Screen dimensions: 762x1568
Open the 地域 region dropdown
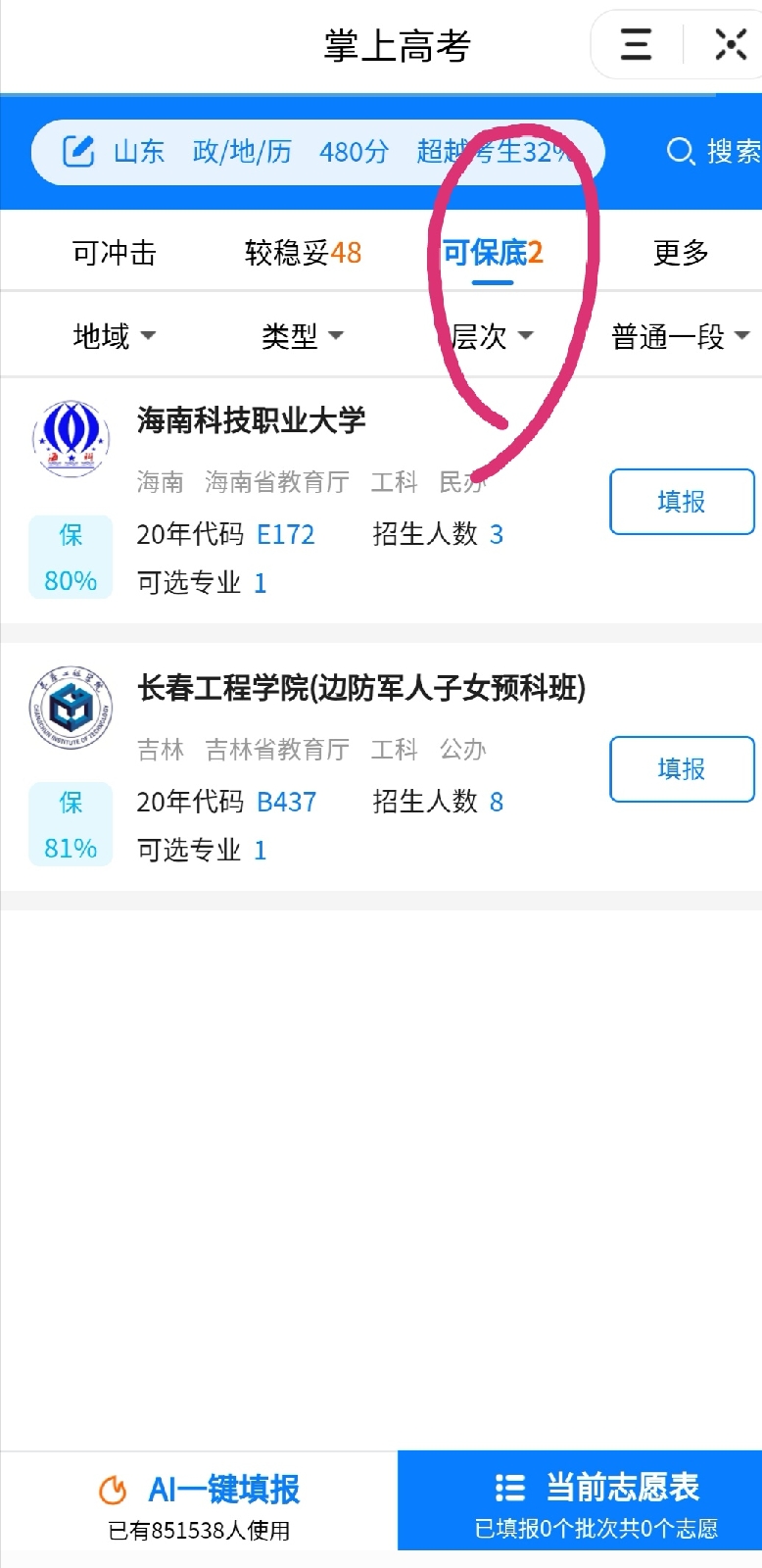click(114, 335)
